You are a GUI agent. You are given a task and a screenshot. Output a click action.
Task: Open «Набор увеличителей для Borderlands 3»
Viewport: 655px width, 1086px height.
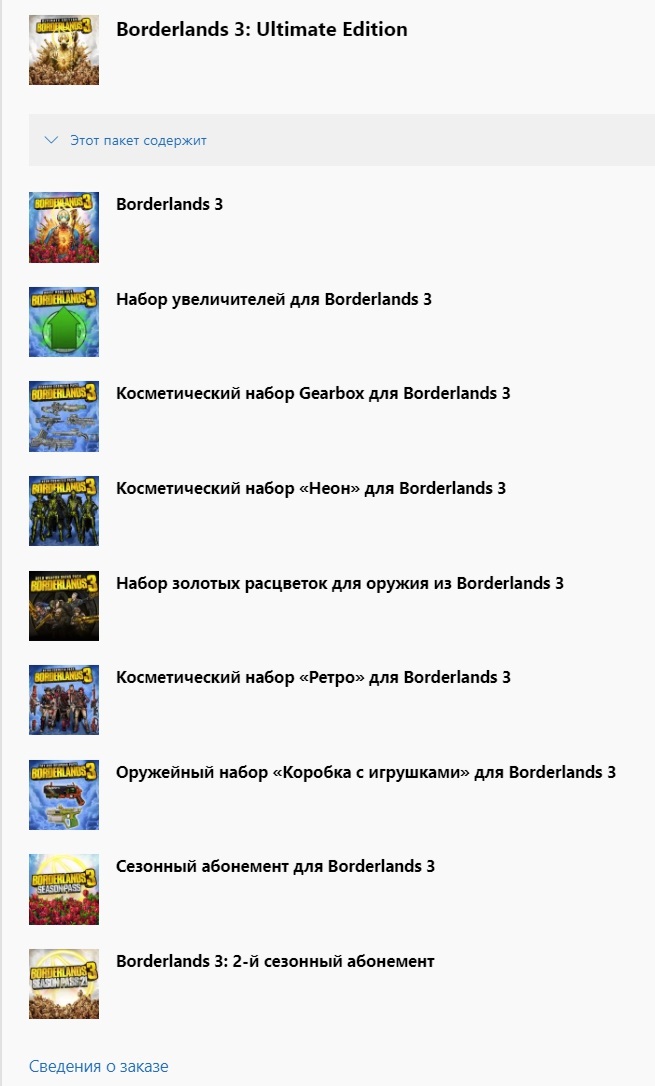[x=273, y=299]
